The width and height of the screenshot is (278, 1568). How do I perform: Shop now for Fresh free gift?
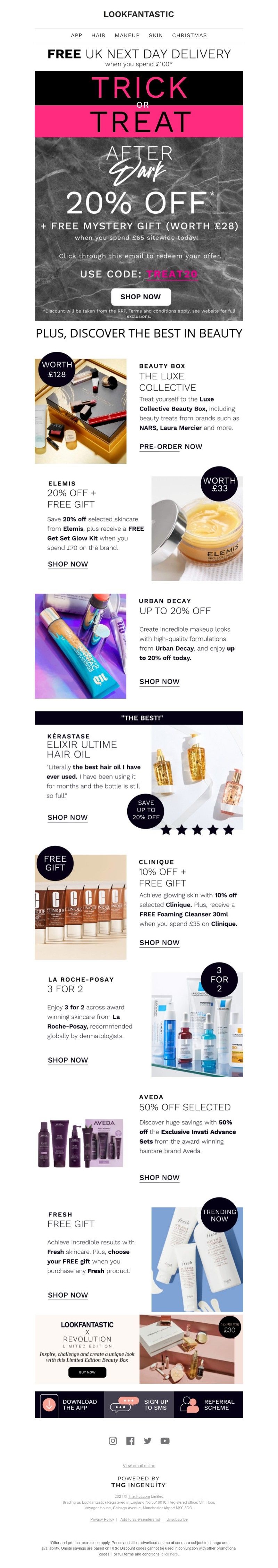click(67, 1295)
